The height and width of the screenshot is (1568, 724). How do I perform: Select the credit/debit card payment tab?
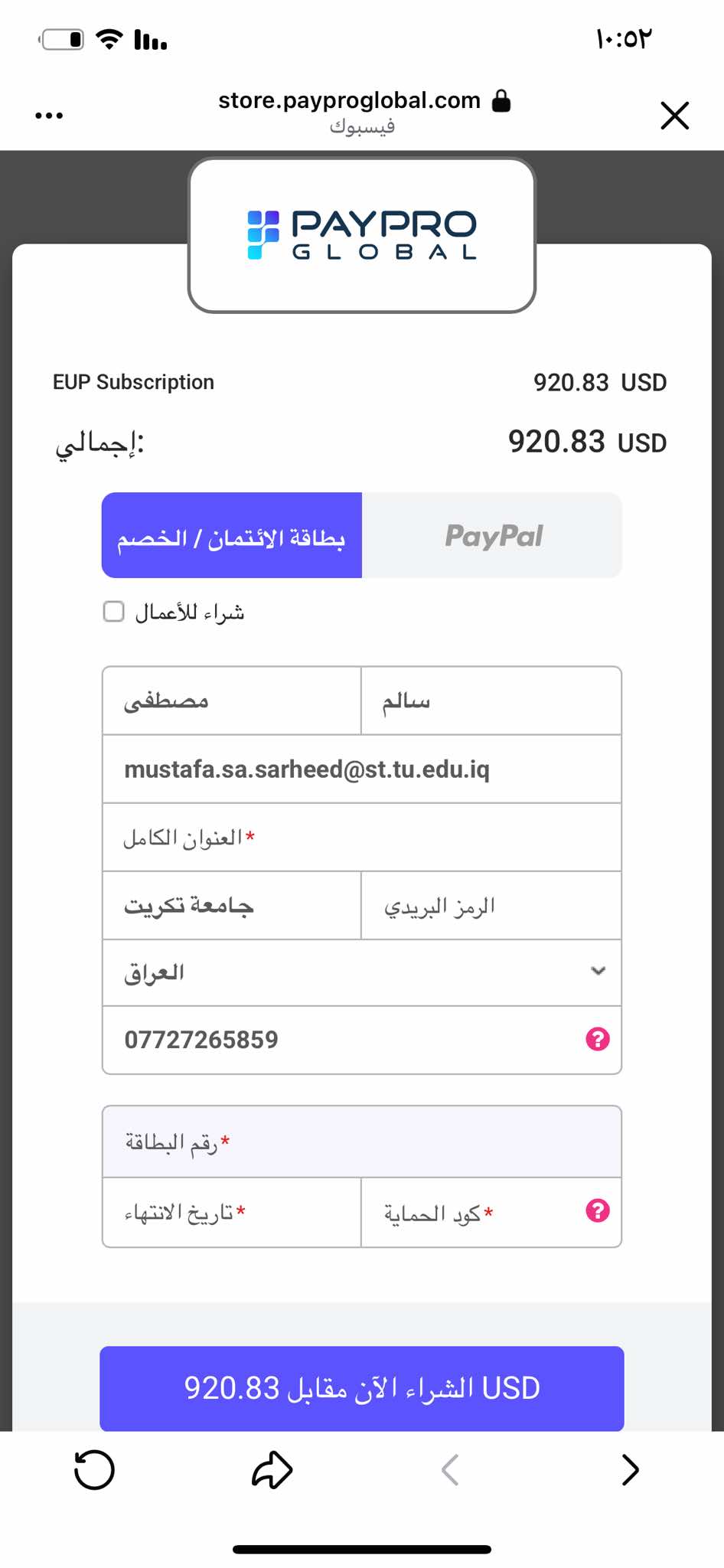point(232,535)
